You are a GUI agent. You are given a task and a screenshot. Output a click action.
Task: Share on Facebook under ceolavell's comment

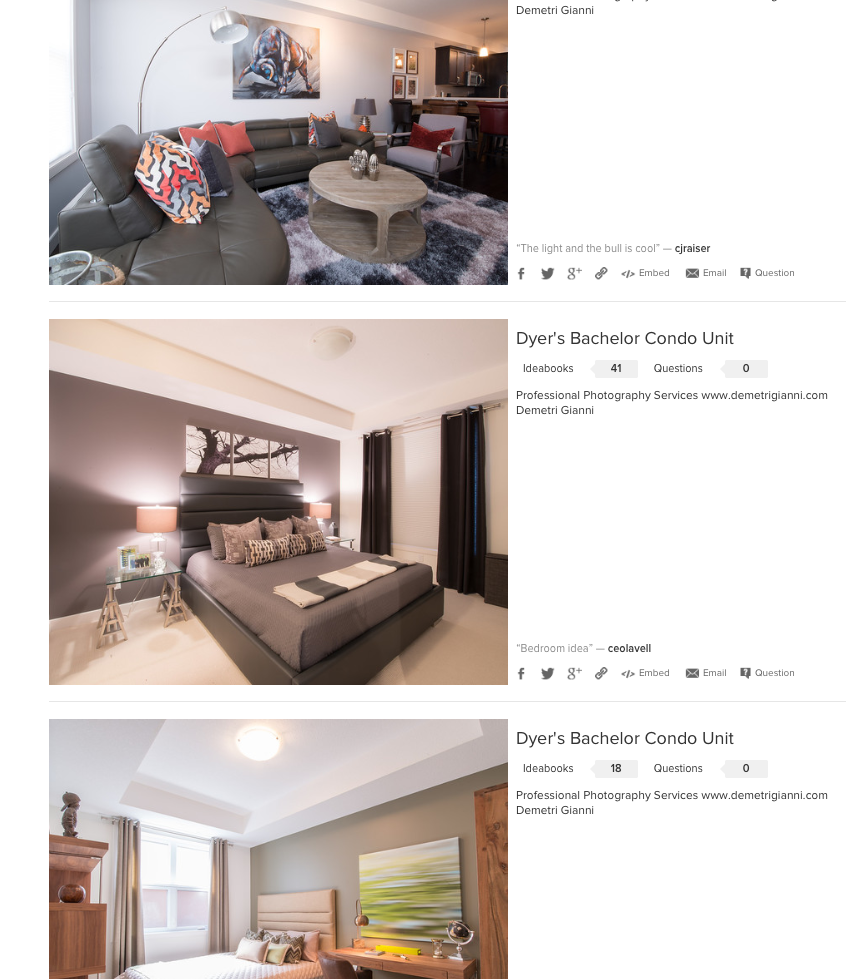point(521,673)
